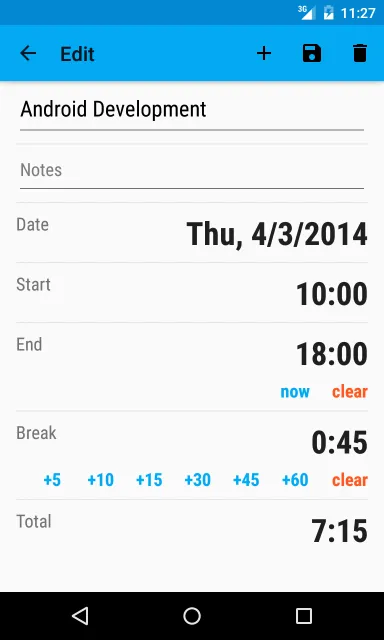Edit the Android Development title field
Screen dimensions: 384x640
tap(192, 110)
